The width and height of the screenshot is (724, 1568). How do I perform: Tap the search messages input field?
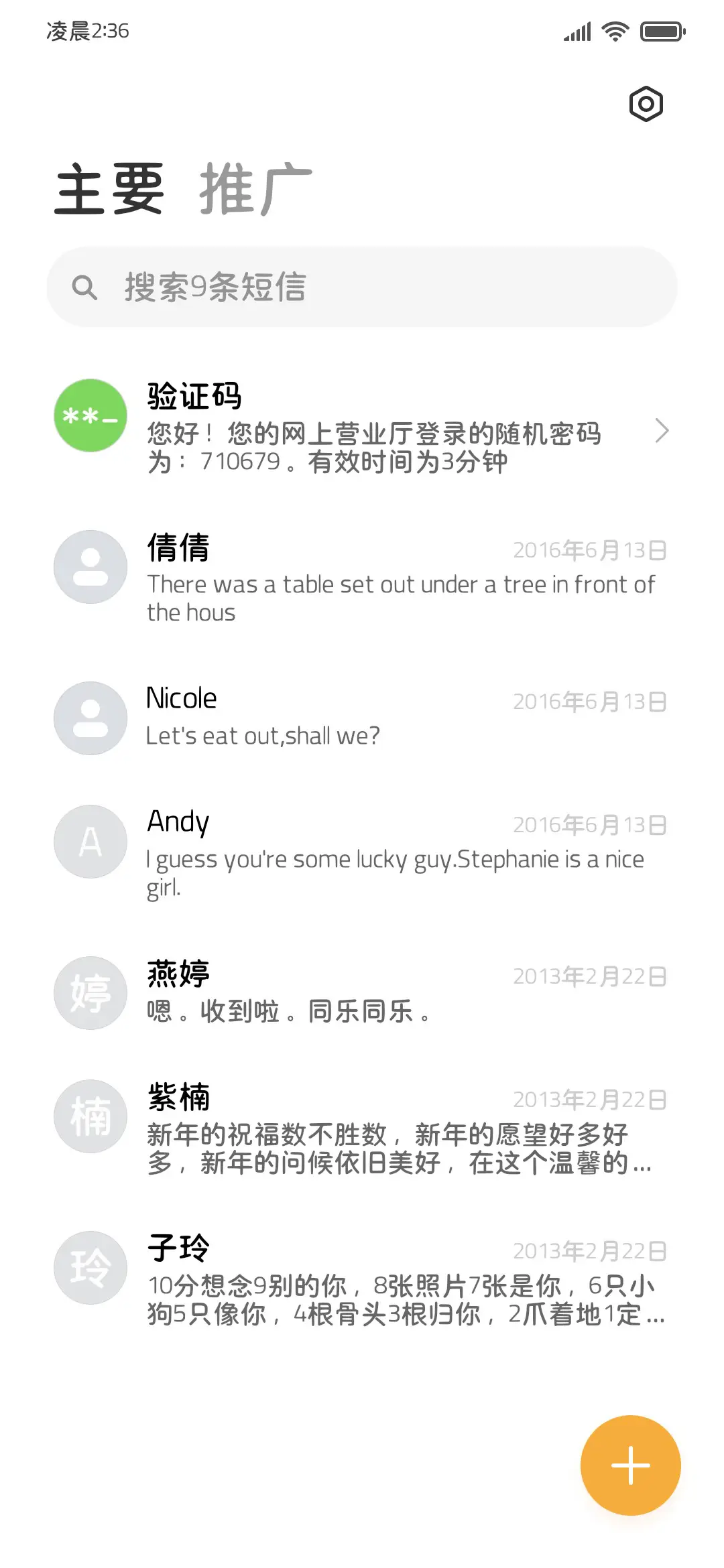point(362,287)
